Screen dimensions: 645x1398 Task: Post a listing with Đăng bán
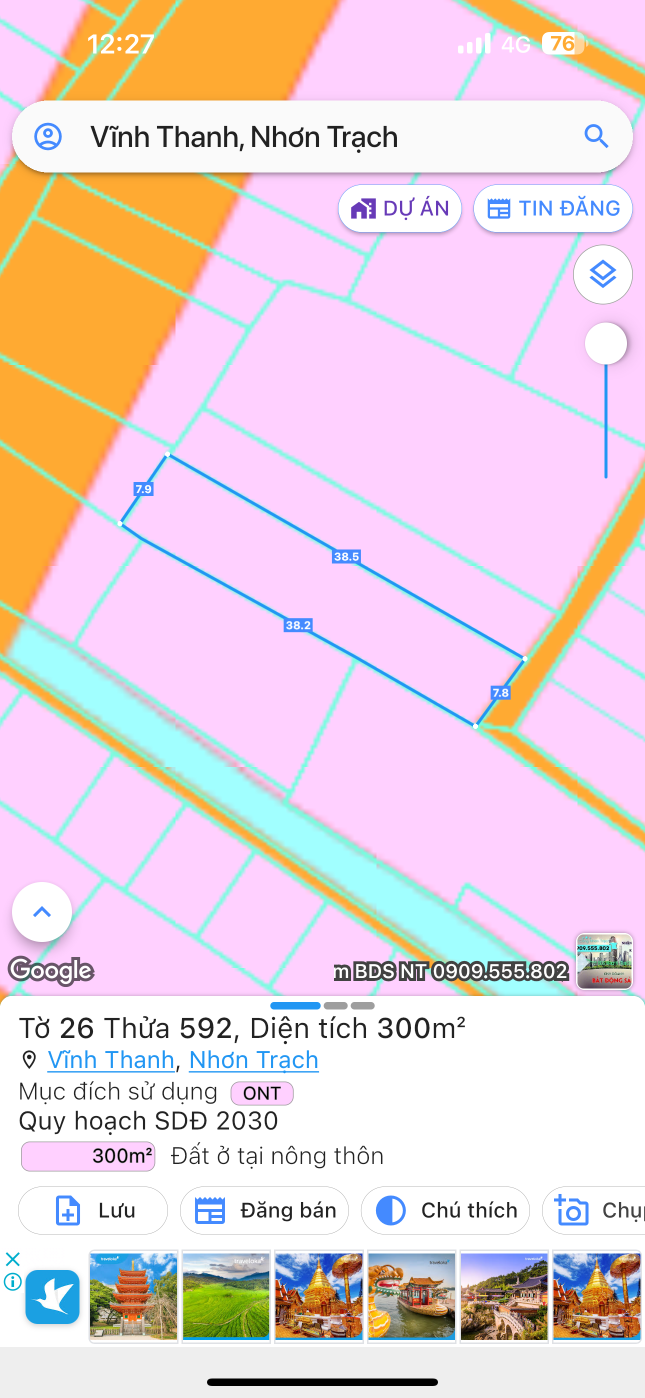coord(264,1211)
